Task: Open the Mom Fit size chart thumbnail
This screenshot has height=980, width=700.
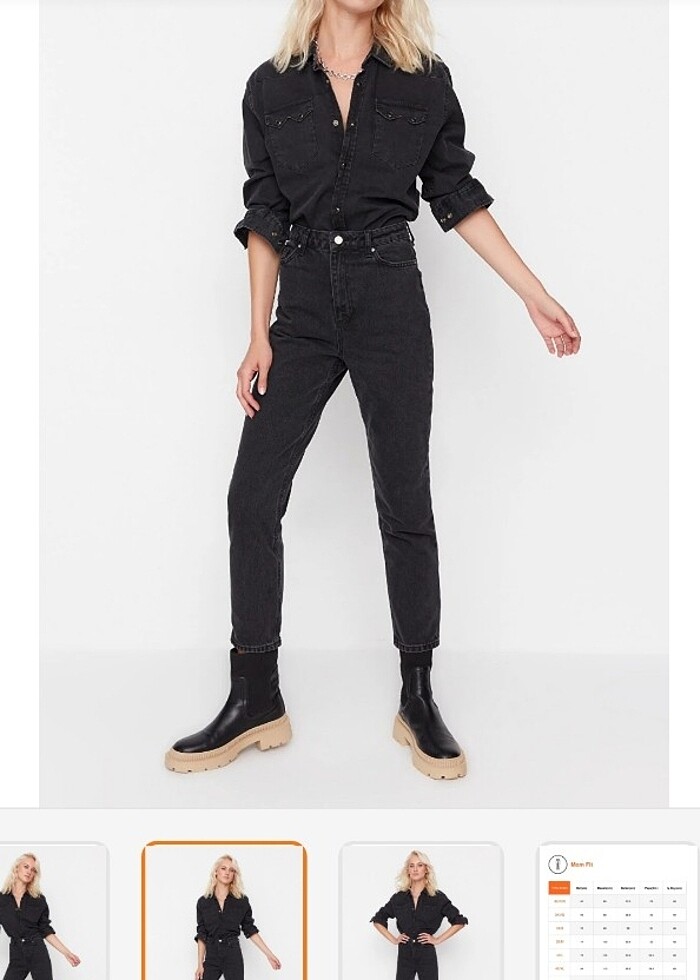Action: (x=618, y=912)
